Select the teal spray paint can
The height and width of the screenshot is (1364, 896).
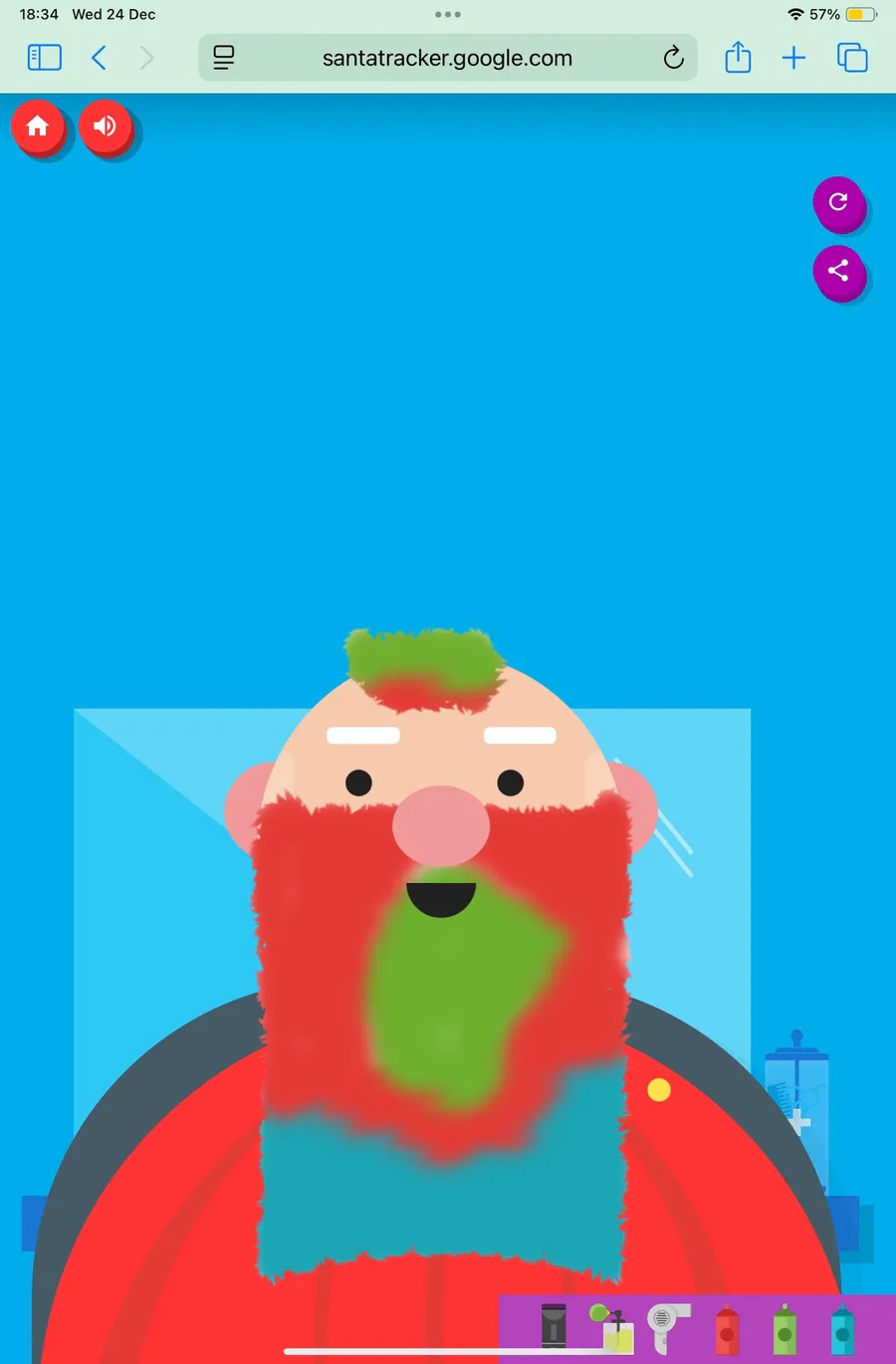pyautogui.click(x=842, y=1329)
